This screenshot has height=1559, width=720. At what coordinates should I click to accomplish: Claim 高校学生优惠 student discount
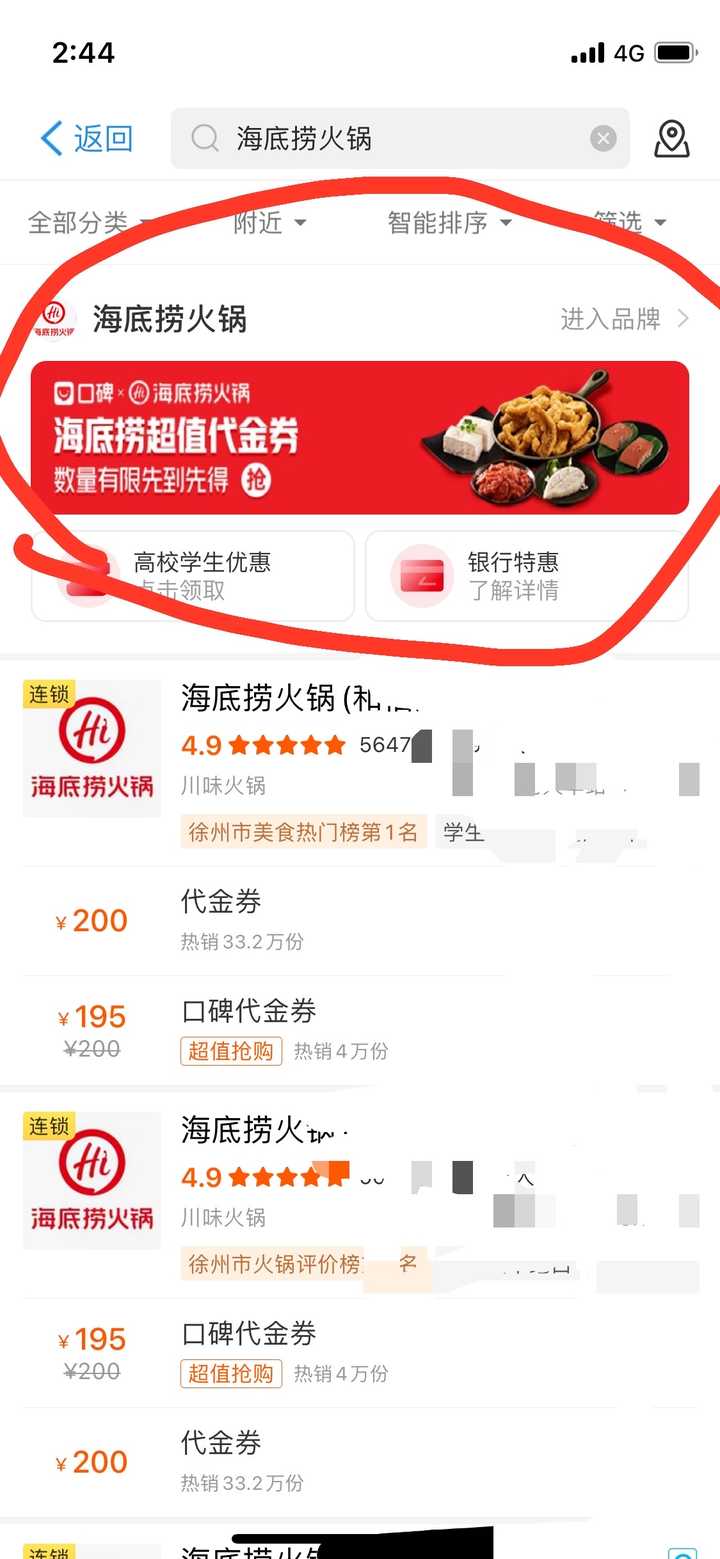(x=193, y=576)
